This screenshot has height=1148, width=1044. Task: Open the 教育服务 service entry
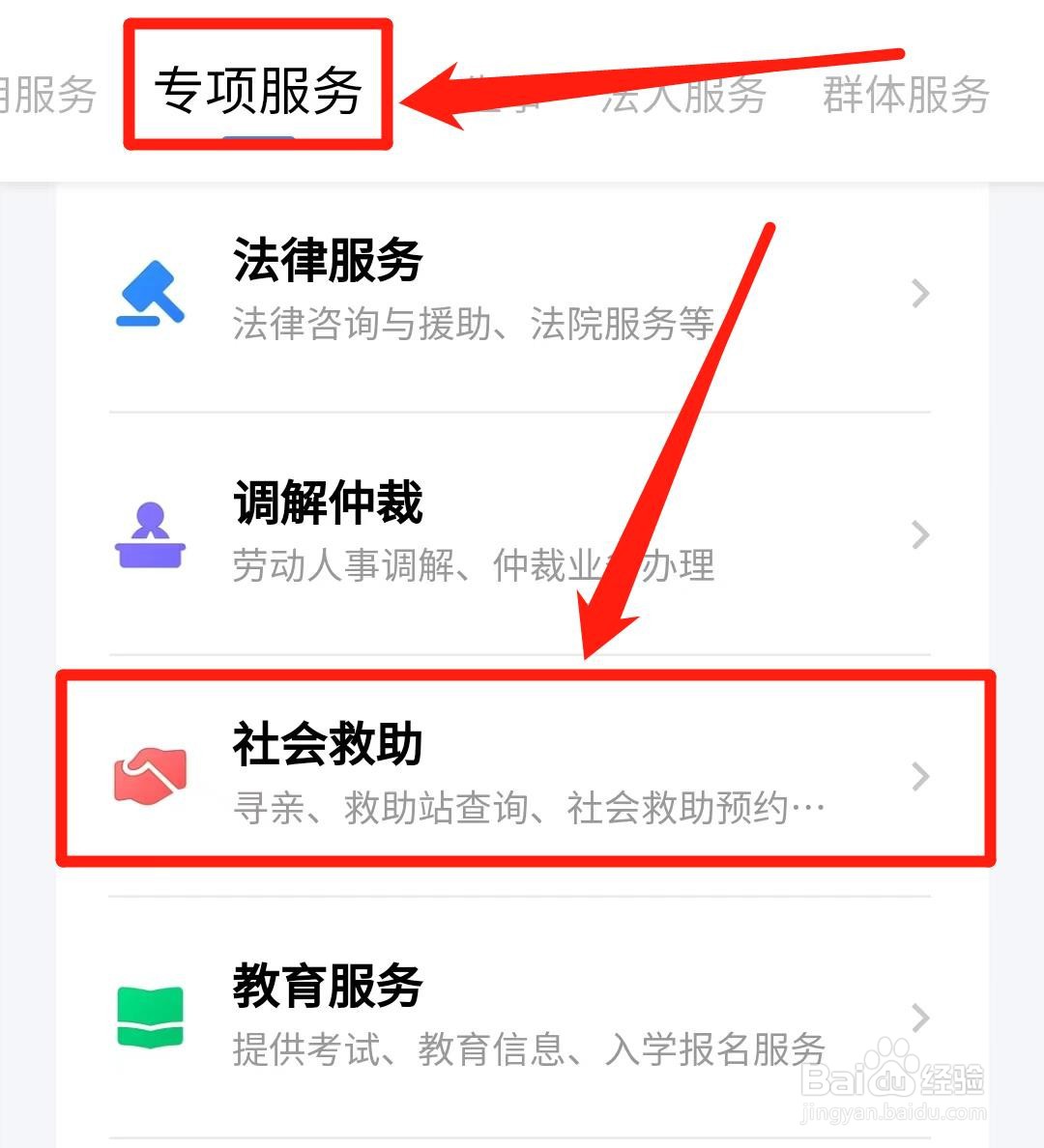tap(326, 984)
